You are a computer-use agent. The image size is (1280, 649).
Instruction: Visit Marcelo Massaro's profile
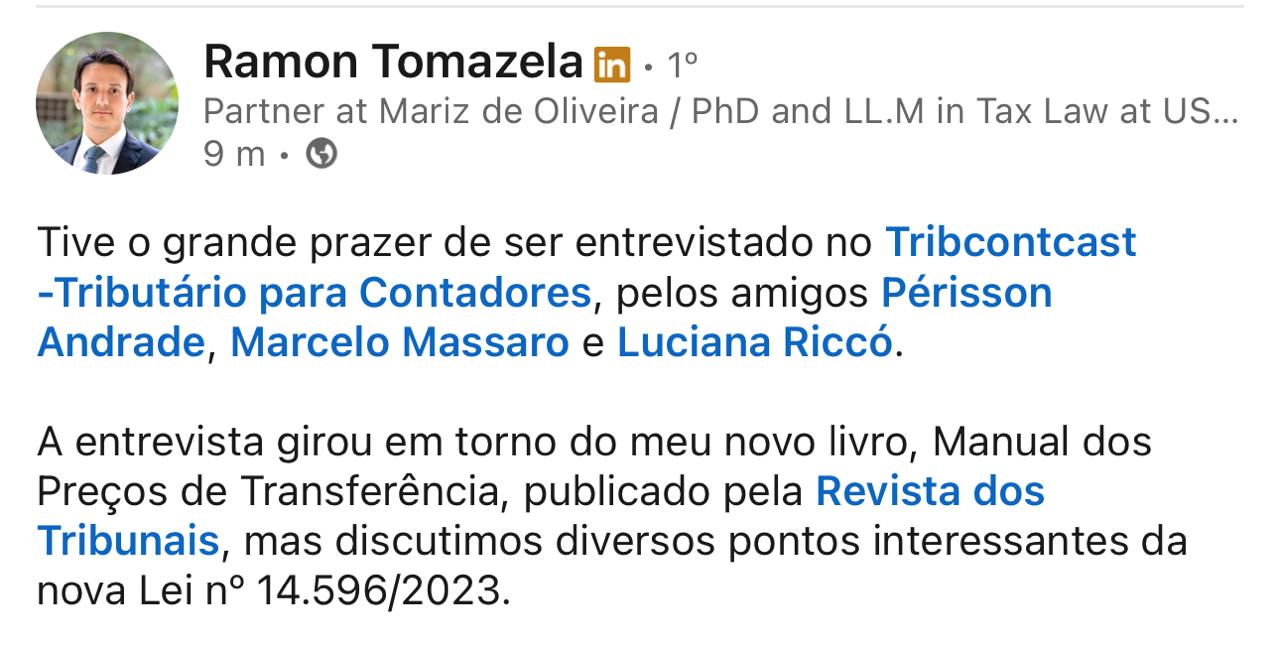pos(399,343)
